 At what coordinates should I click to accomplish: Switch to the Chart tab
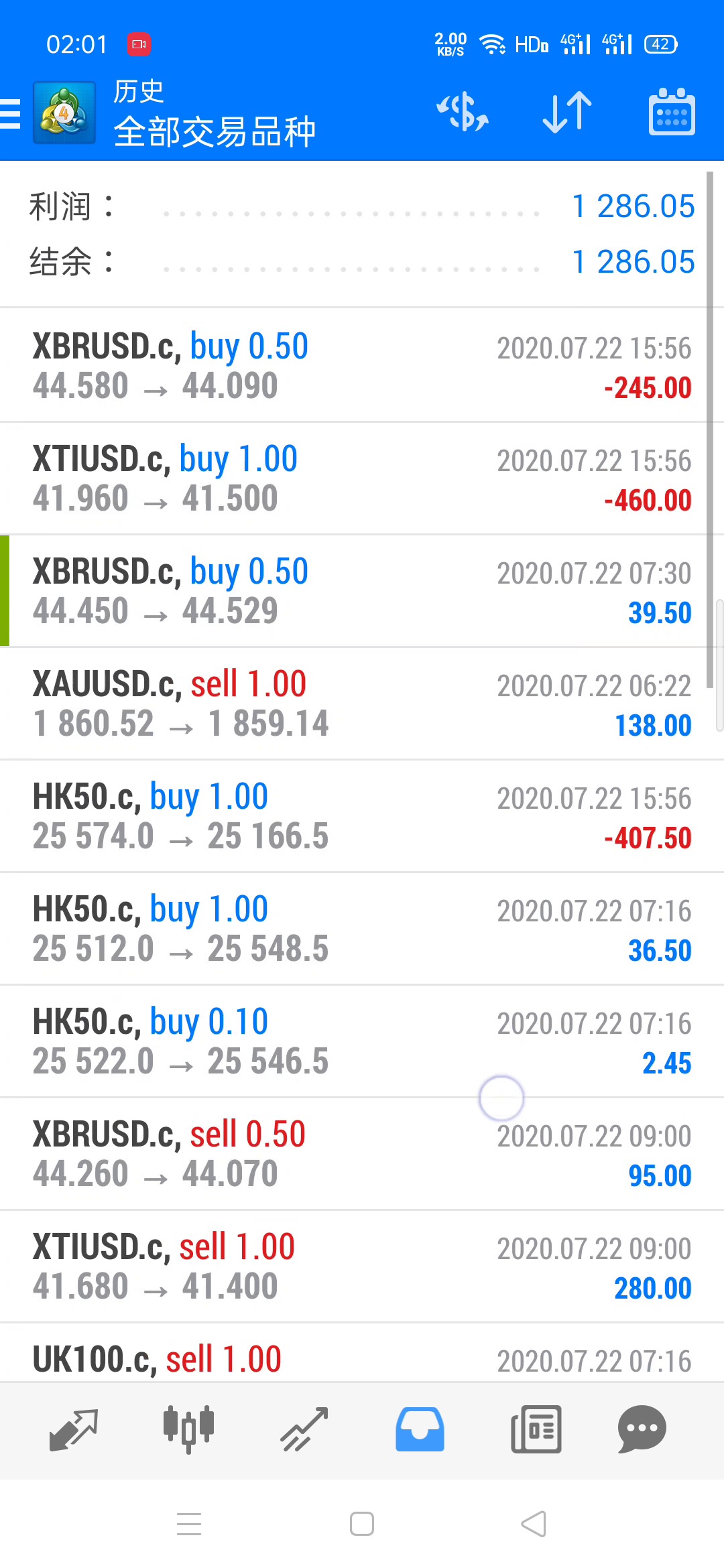click(x=189, y=1429)
